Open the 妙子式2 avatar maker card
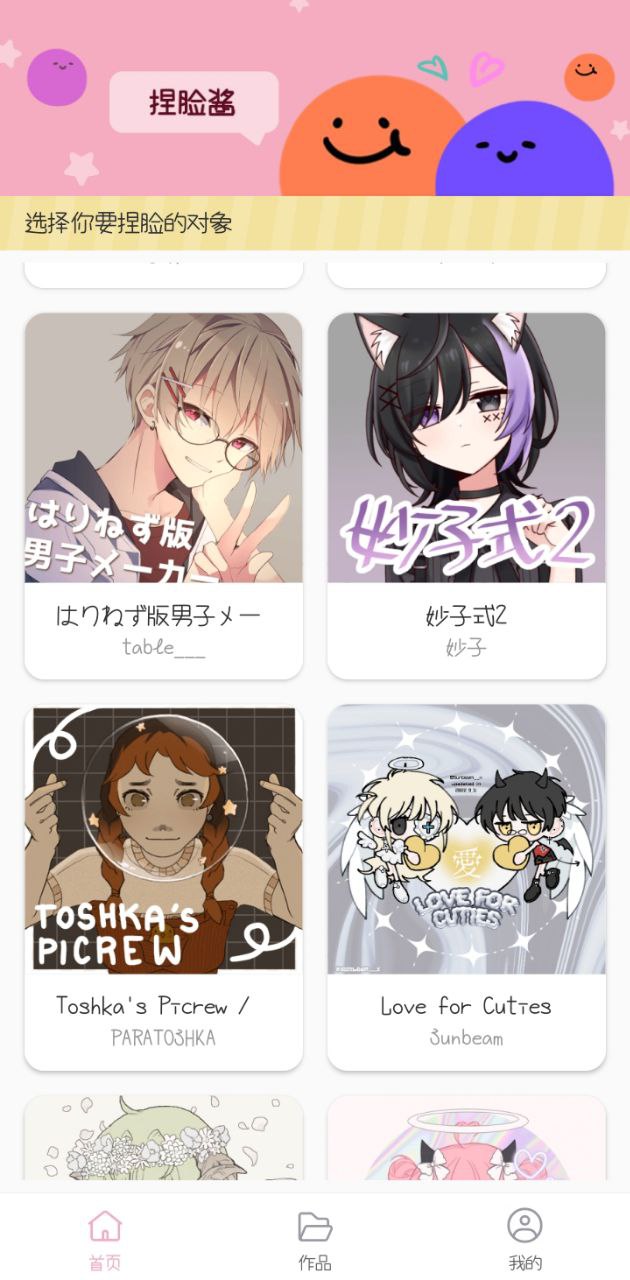 [x=466, y=495]
